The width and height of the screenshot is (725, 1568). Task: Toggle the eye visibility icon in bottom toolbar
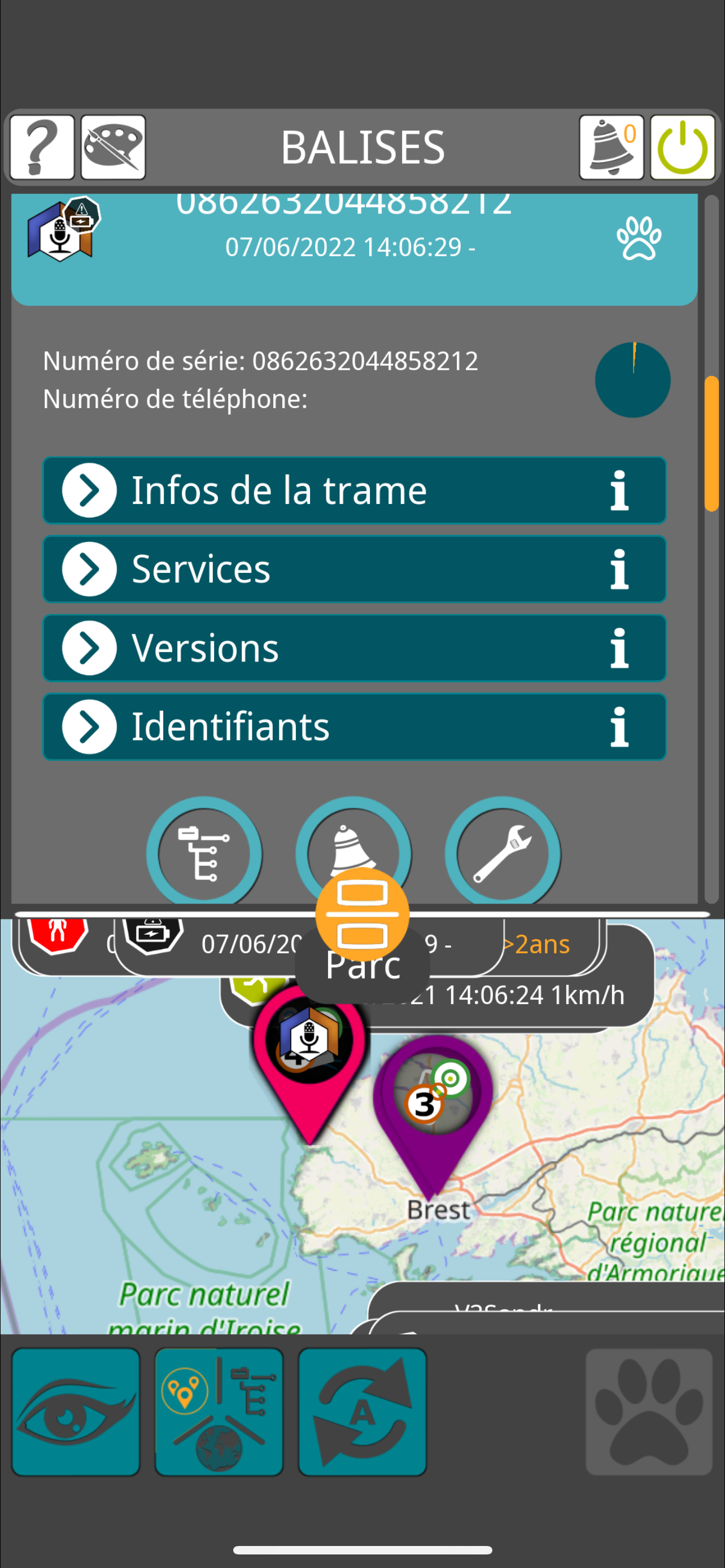(x=76, y=1412)
